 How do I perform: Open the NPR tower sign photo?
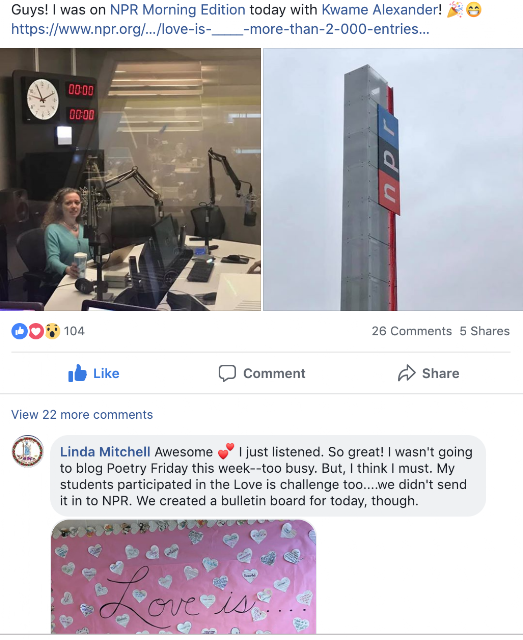(x=393, y=180)
